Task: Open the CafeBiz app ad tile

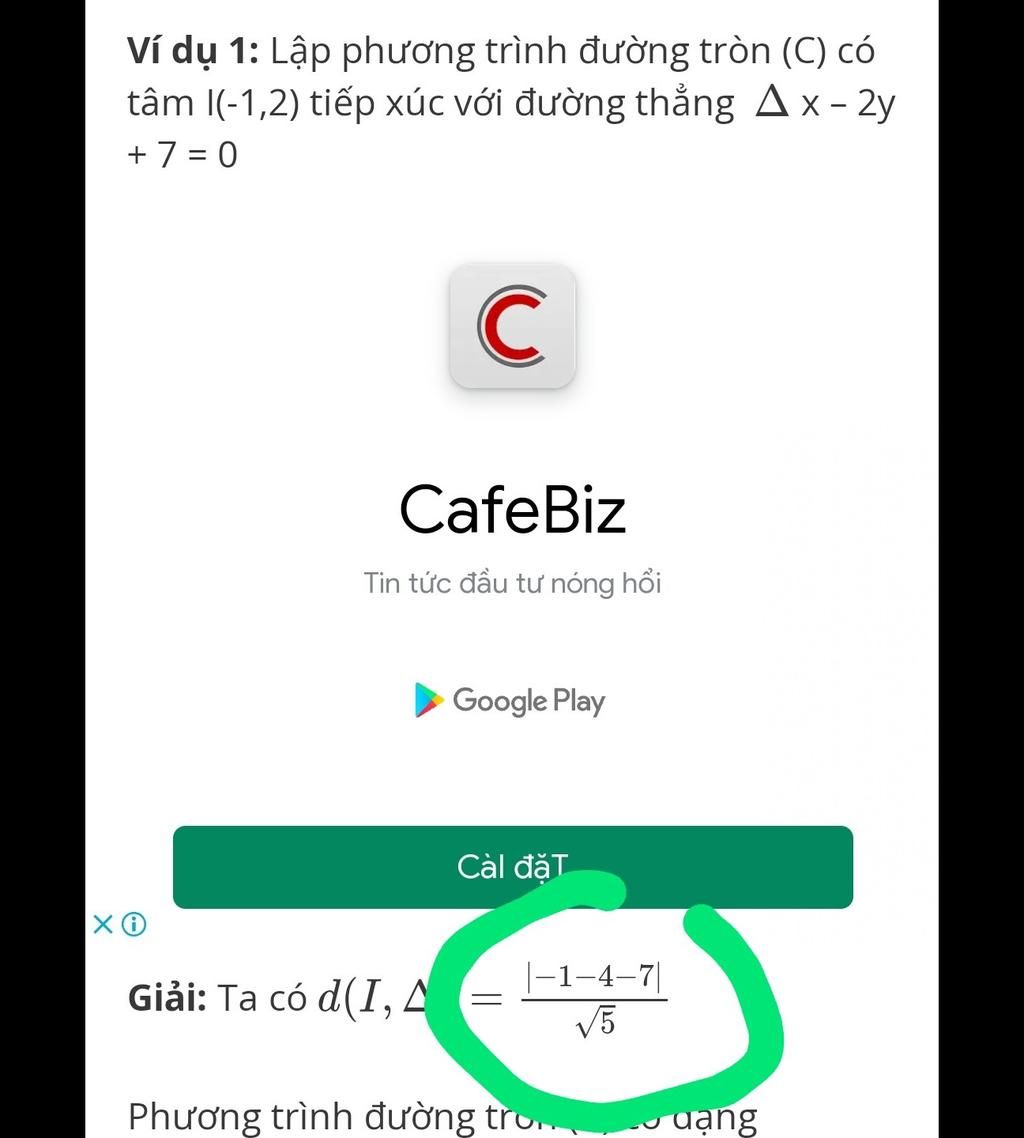Action: pos(512,326)
